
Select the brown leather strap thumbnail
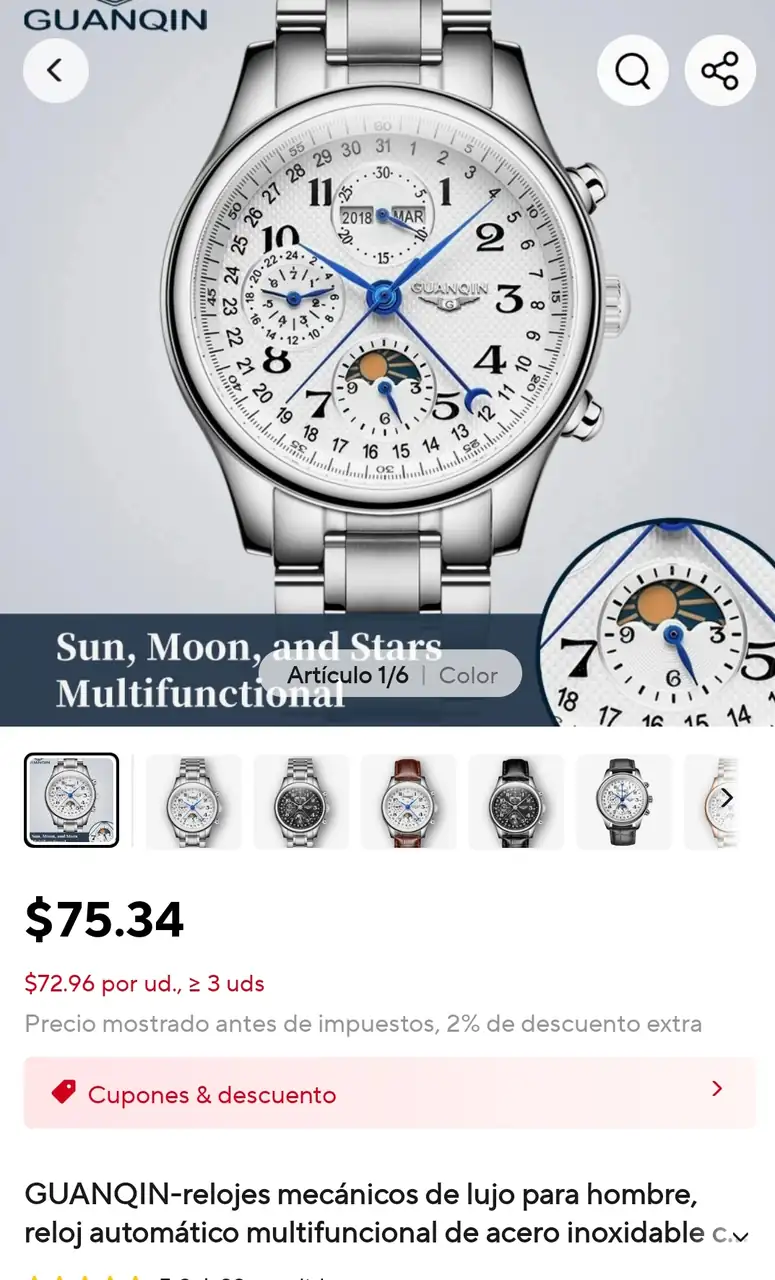click(x=408, y=802)
